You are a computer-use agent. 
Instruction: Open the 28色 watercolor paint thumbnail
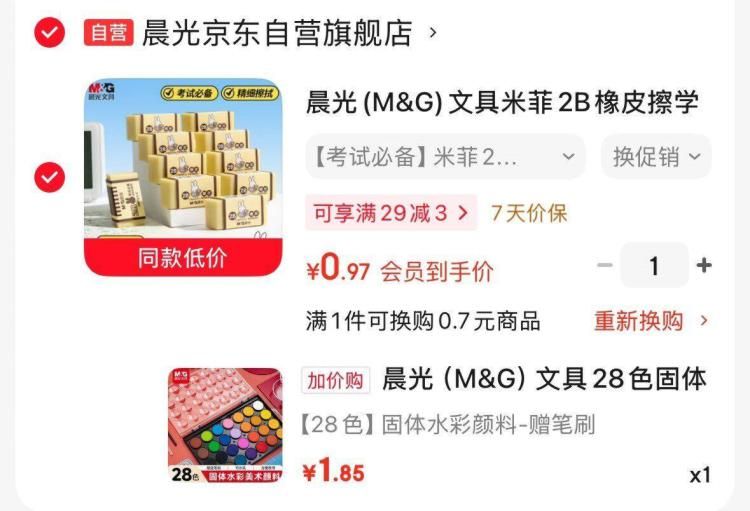[226, 426]
